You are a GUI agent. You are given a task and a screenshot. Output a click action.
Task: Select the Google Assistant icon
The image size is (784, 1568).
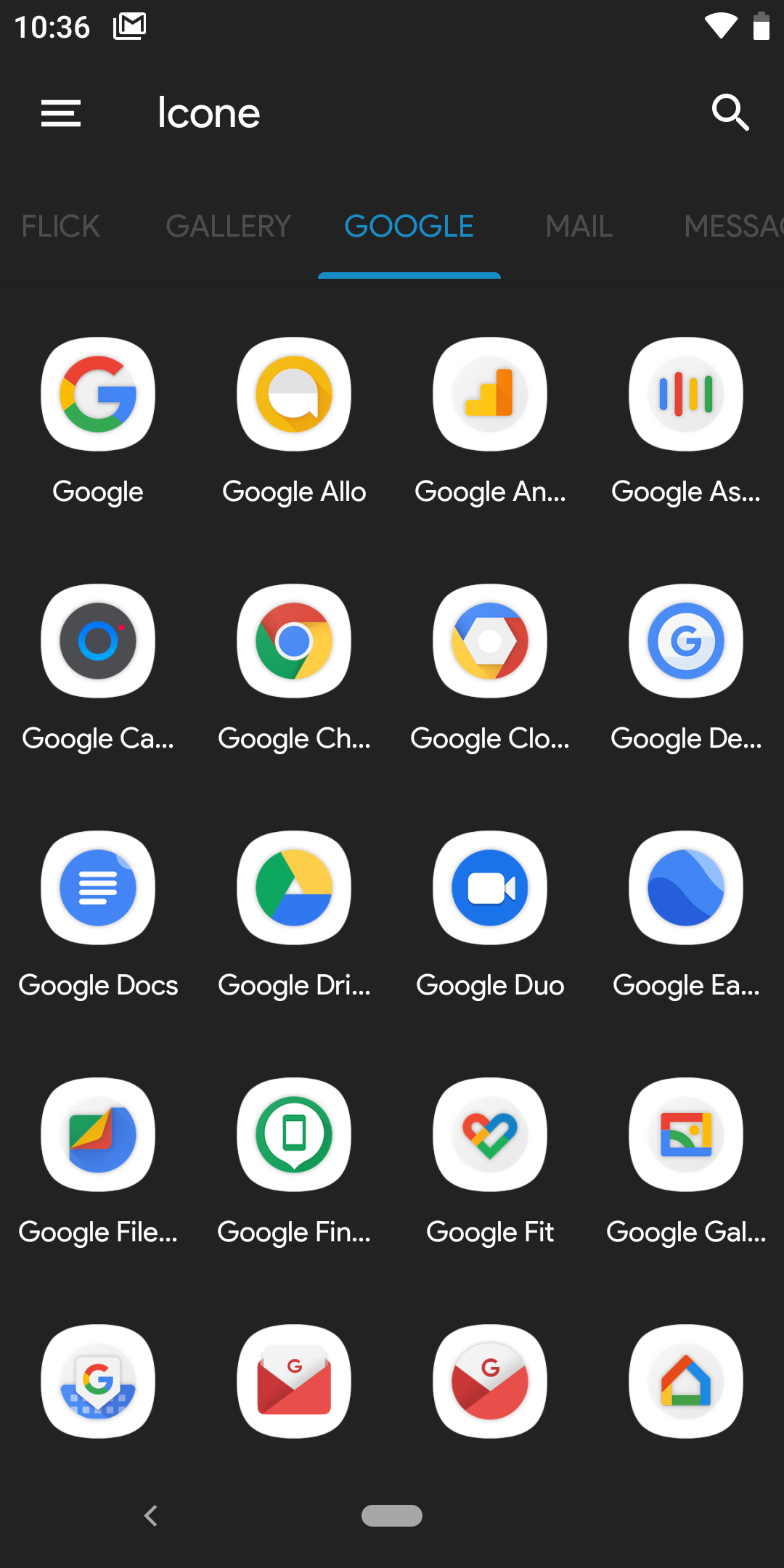tap(686, 394)
